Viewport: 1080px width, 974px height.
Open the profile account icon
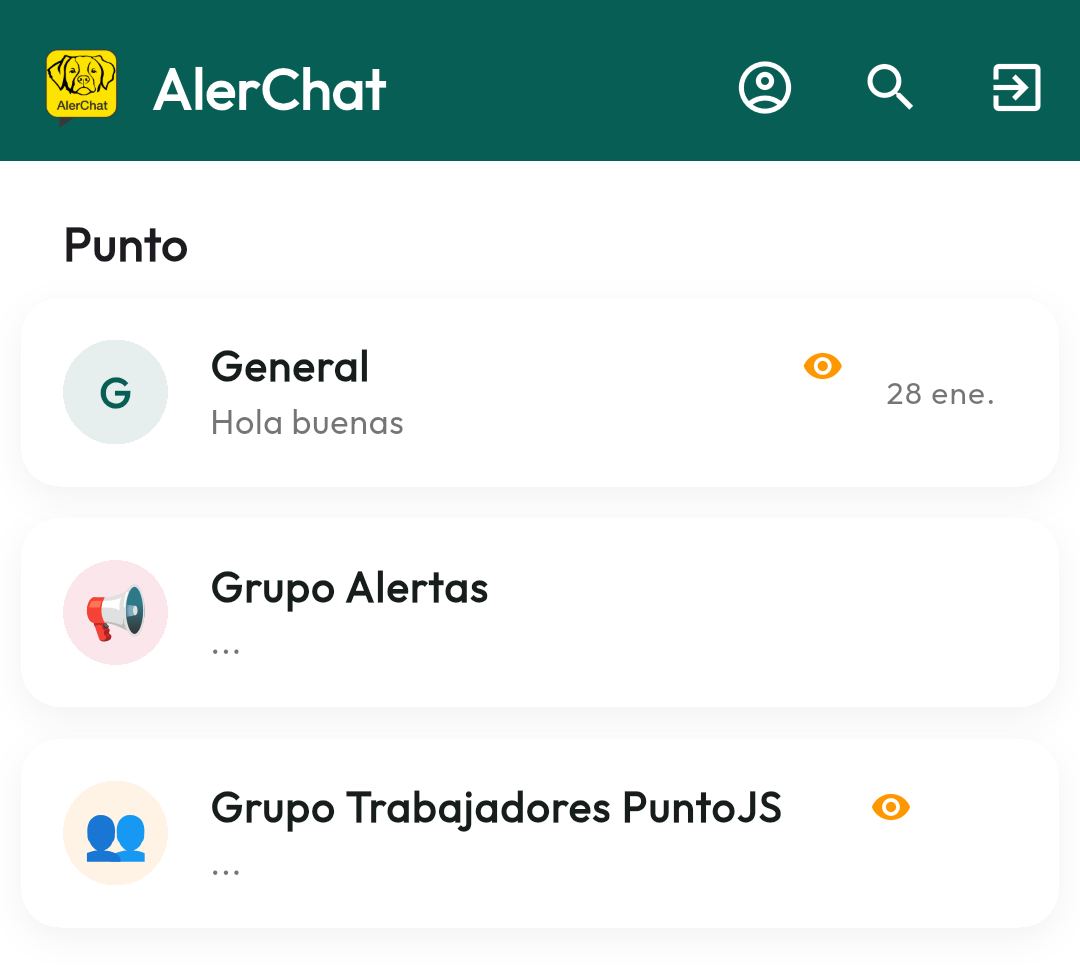tap(765, 88)
